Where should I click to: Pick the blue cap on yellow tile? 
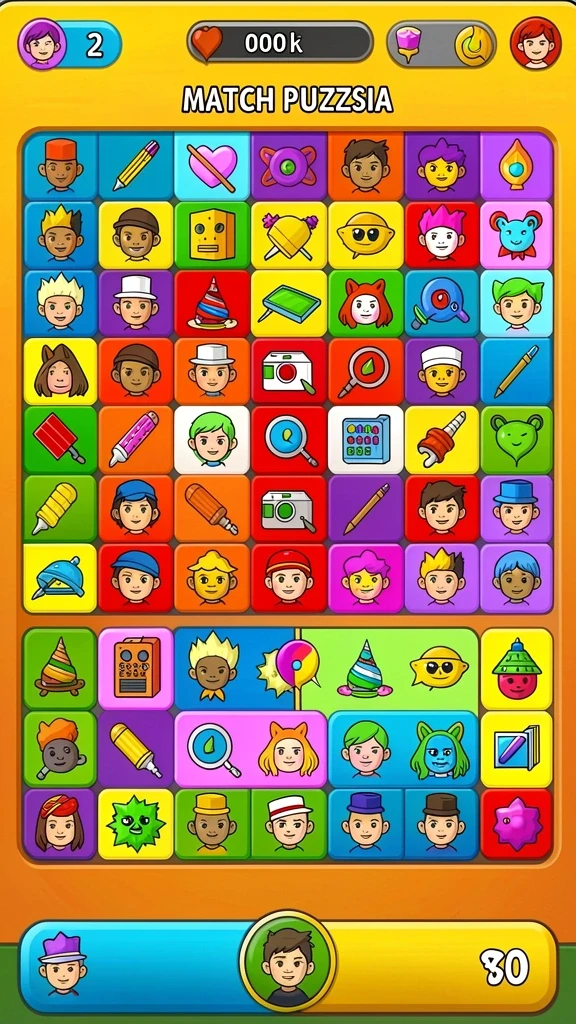point(60,578)
